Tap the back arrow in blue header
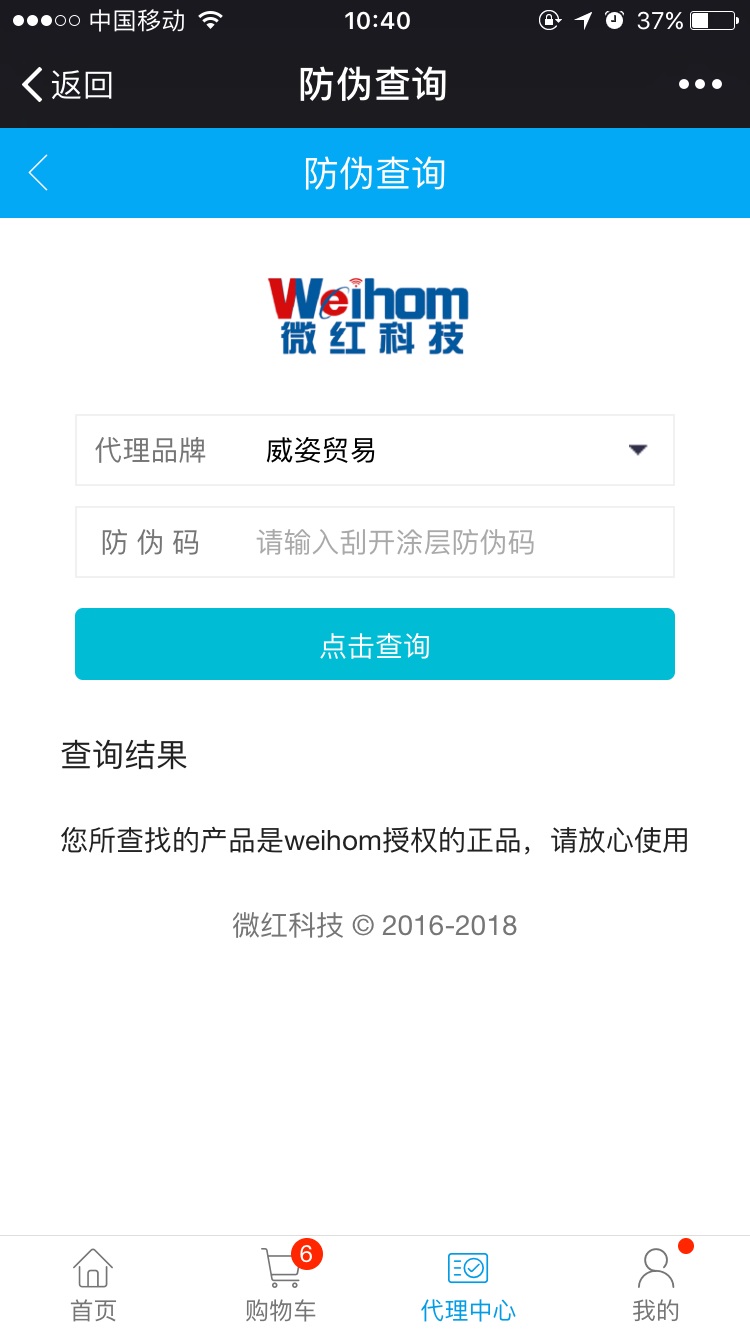Screen dimensions: 750x1334 [38, 173]
